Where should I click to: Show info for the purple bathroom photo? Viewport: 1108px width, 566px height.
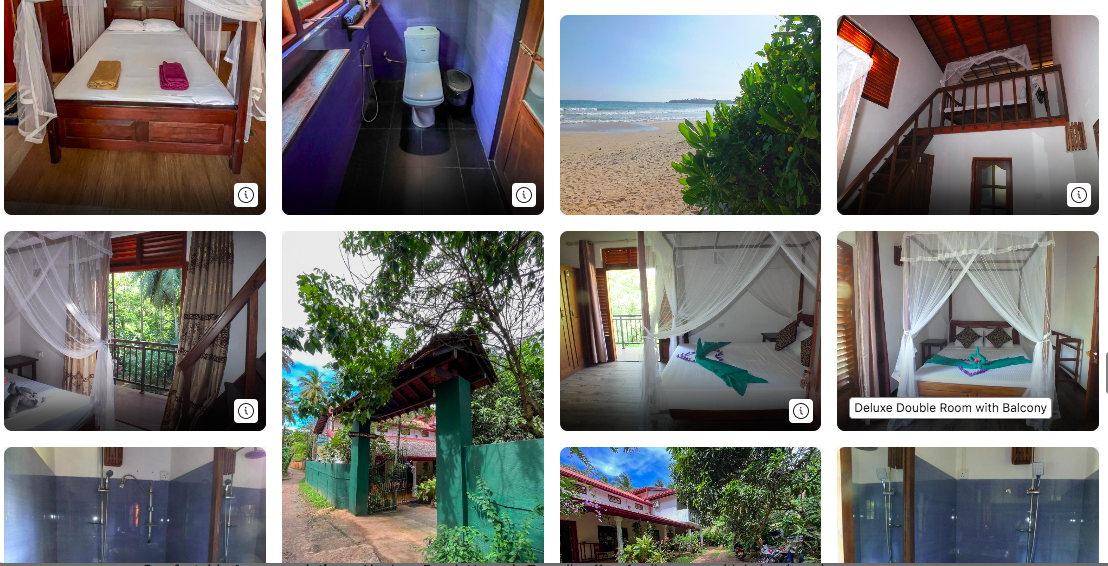coord(524,195)
